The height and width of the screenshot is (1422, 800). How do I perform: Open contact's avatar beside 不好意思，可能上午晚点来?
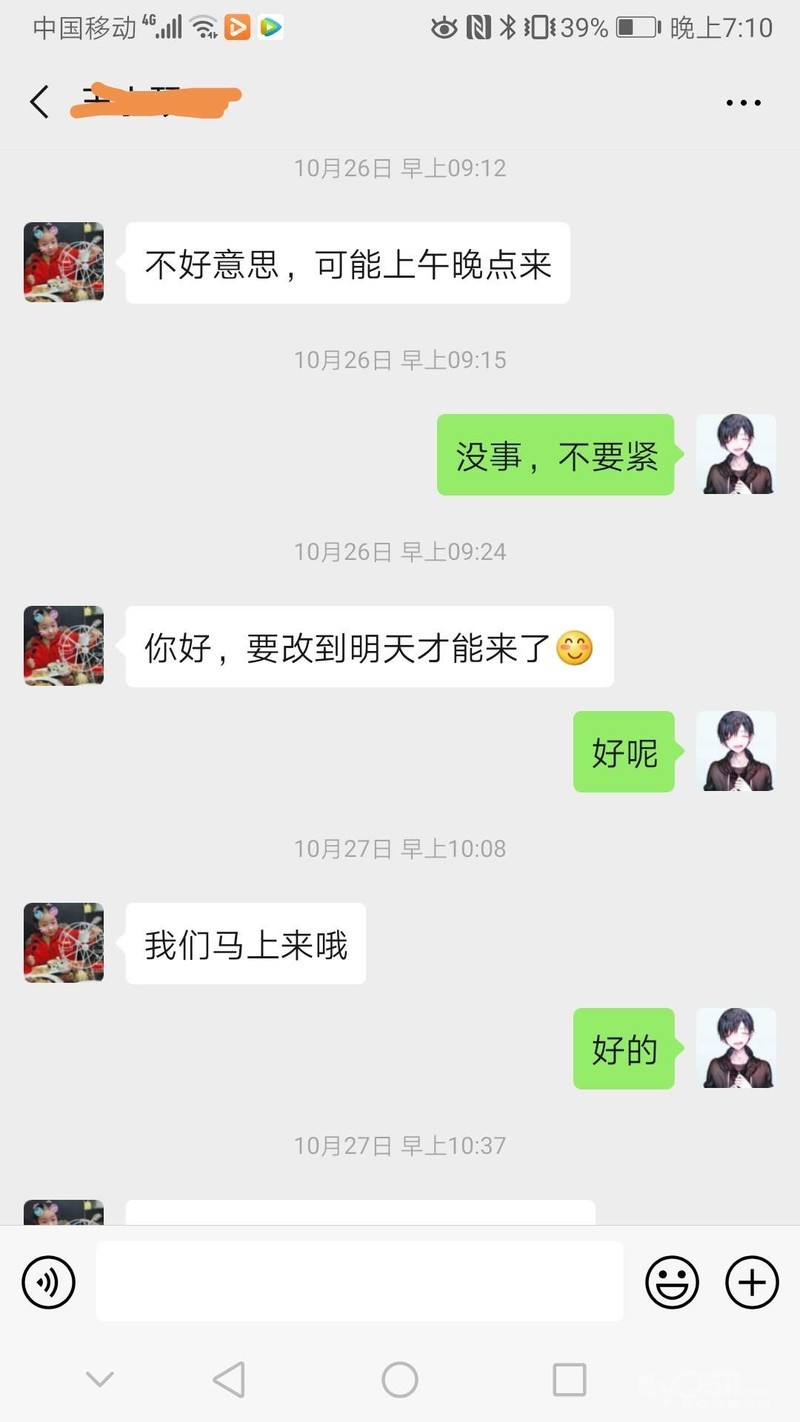tap(64, 262)
